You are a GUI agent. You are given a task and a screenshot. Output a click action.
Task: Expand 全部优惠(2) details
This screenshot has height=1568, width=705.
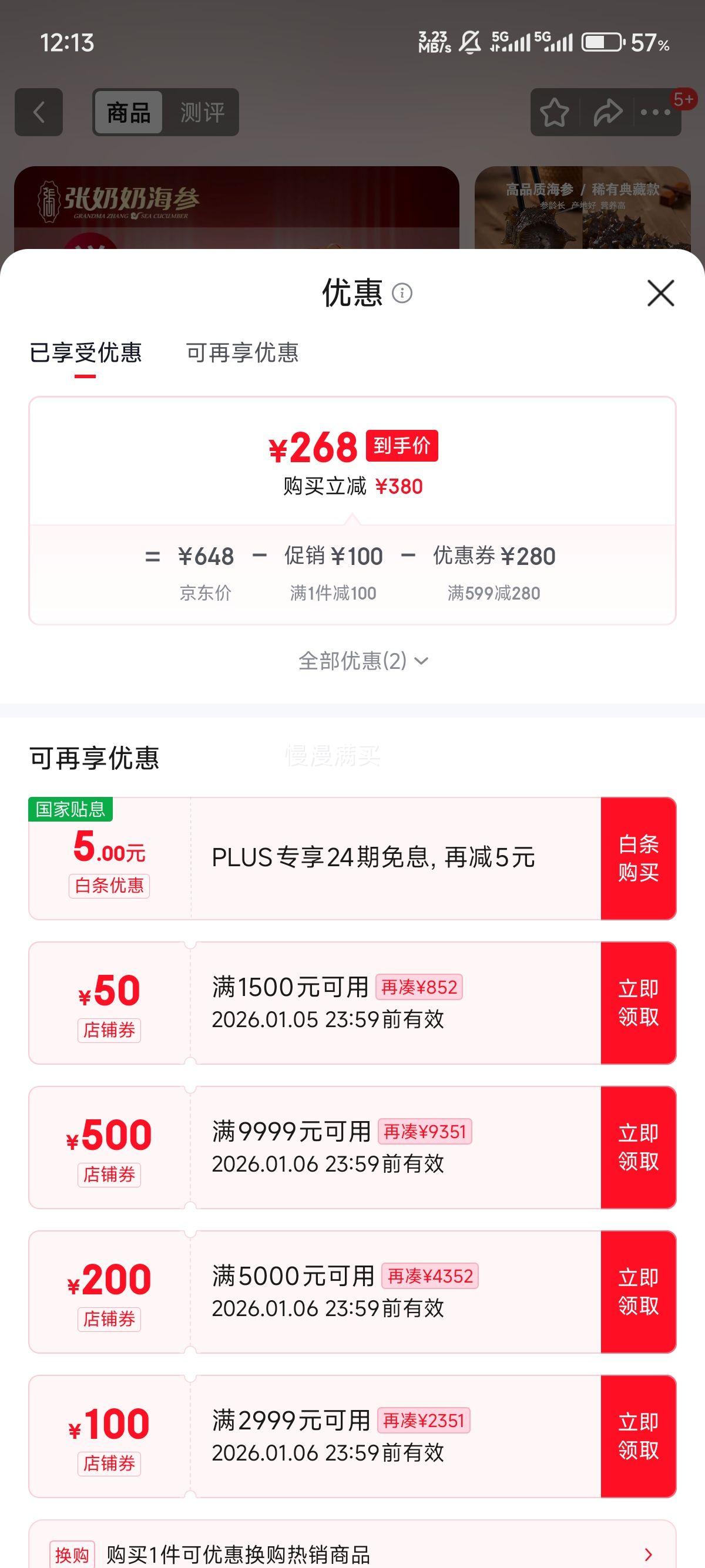coord(352,659)
